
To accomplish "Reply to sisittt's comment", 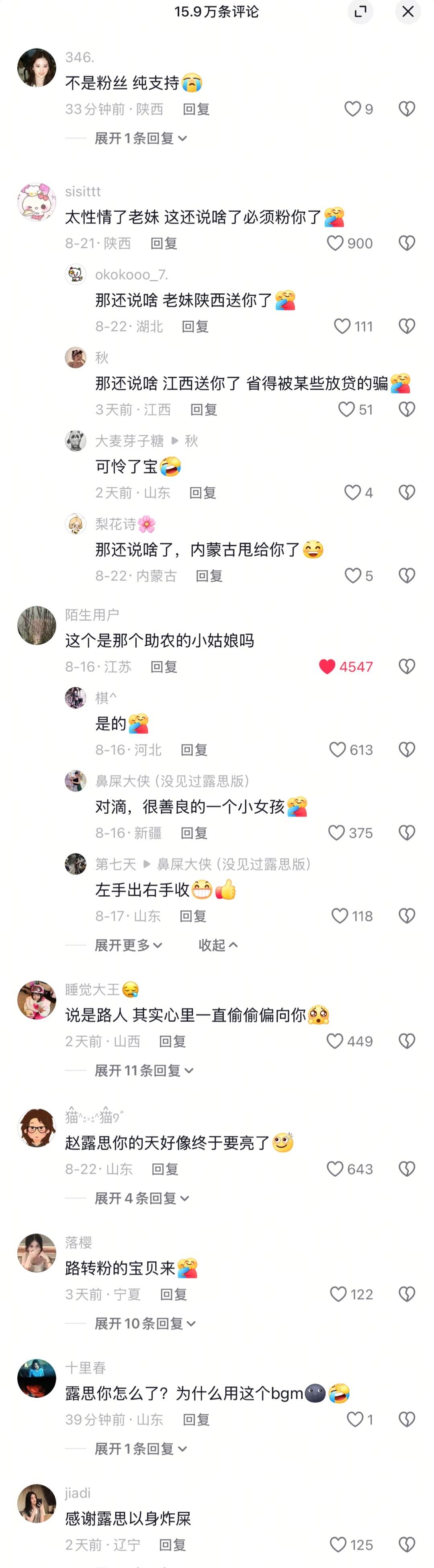I will (x=164, y=243).
